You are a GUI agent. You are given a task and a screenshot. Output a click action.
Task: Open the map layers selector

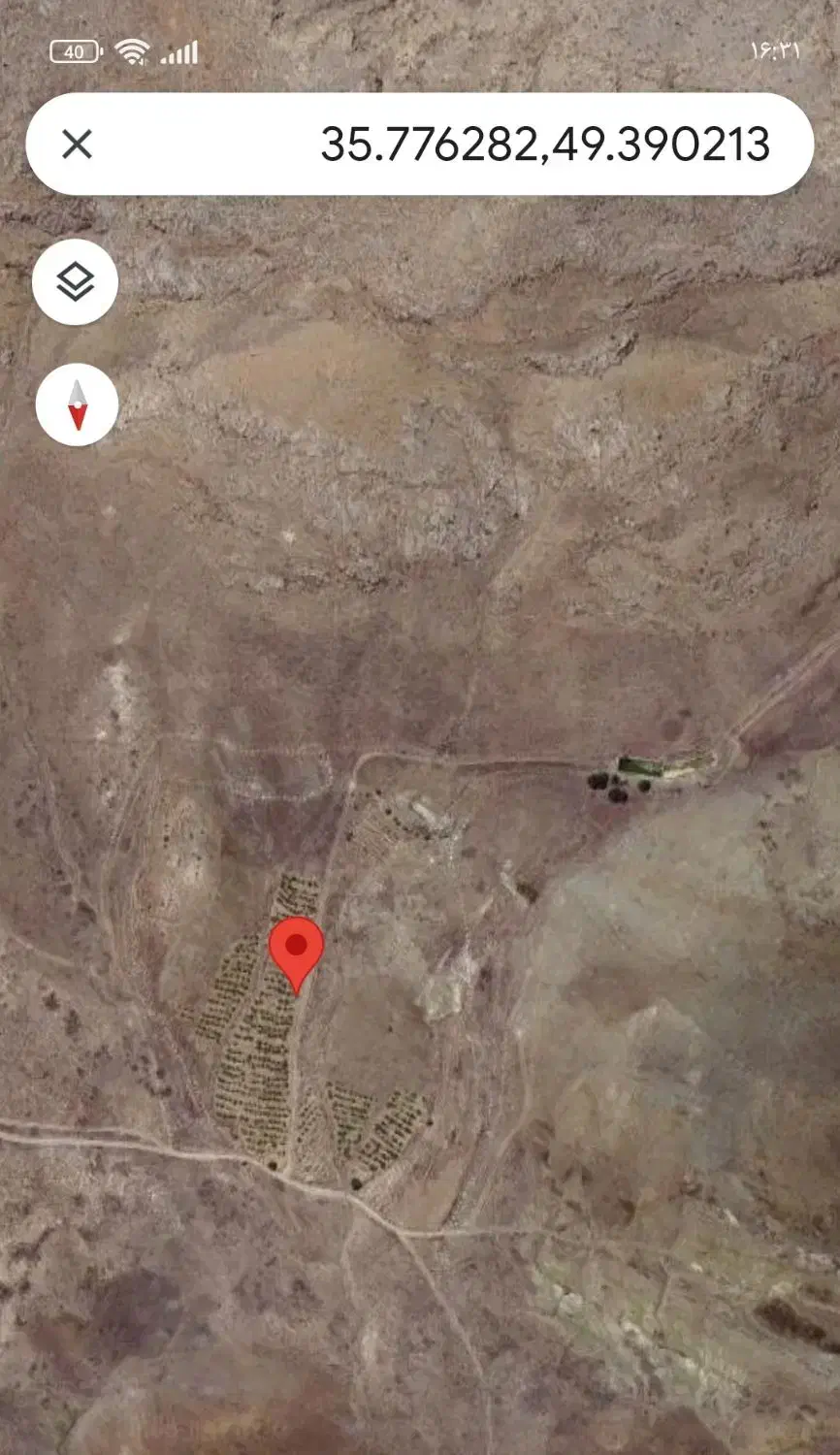point(76,282)
